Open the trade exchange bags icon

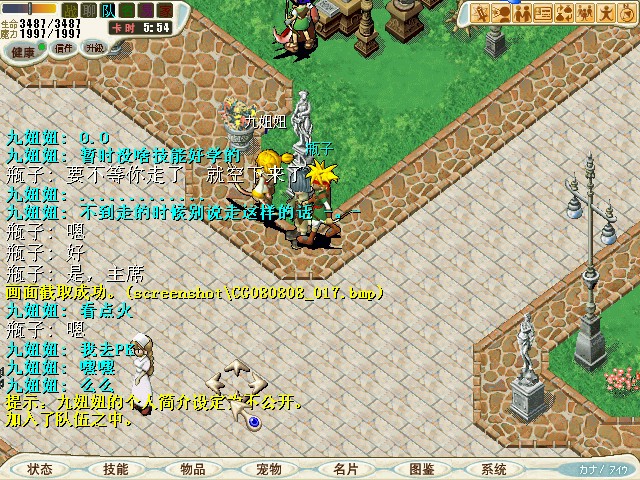(x=564, y=13)
